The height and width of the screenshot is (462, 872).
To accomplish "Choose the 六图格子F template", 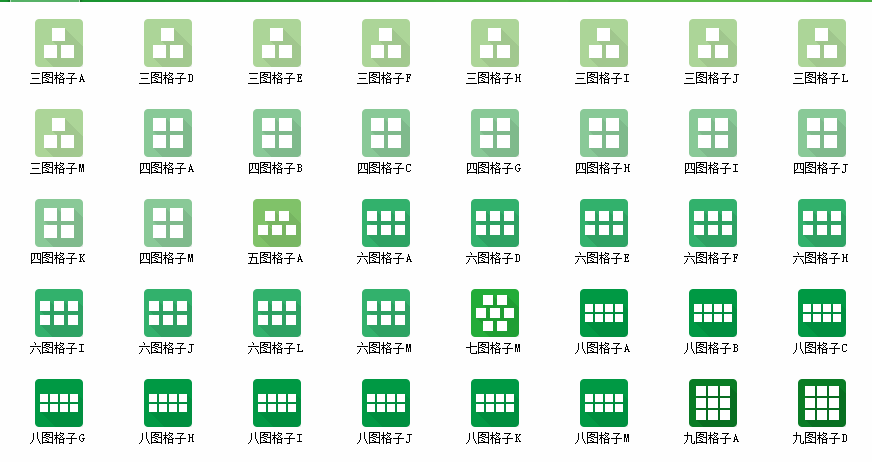I will click(x=713, y=223).
